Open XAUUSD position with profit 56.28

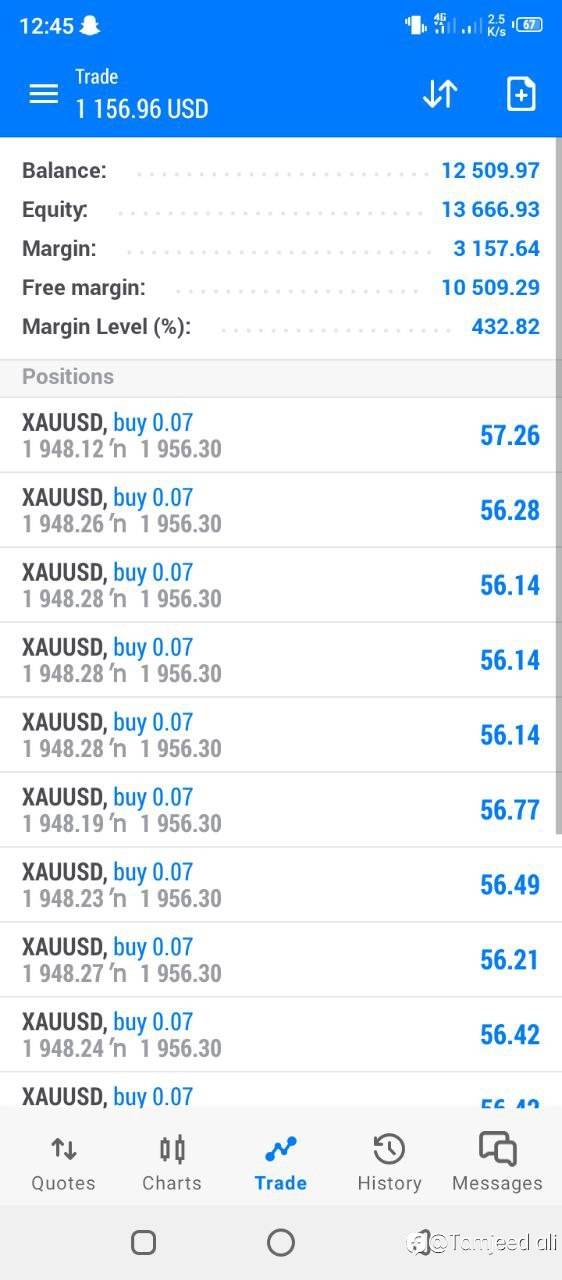coord(281,510)
